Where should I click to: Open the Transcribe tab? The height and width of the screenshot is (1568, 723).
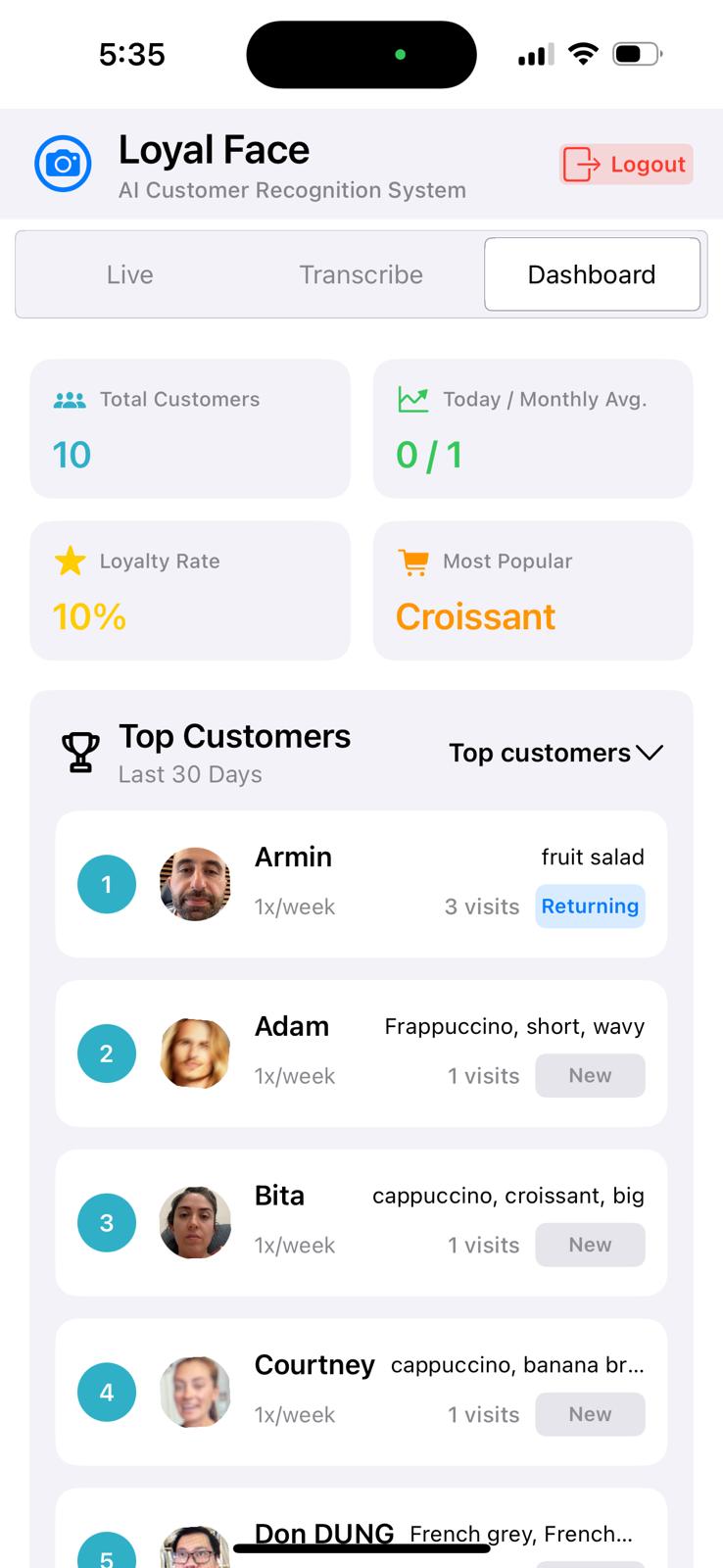click(x=361, y=274)
